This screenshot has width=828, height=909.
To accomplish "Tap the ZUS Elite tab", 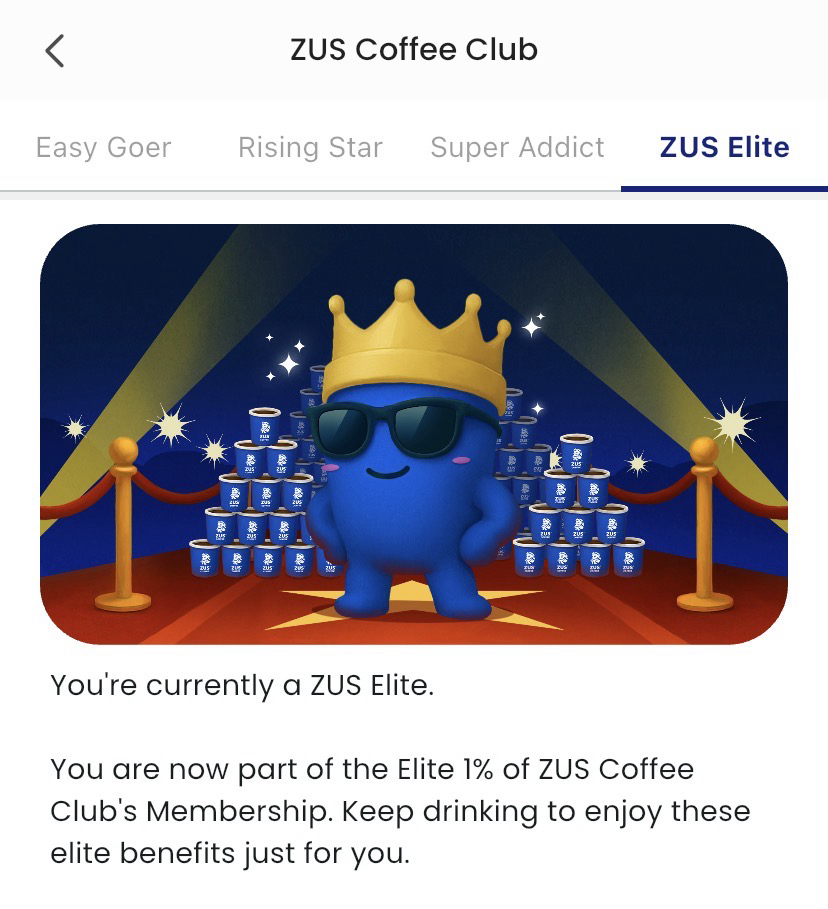I will (x=724, y=148).
